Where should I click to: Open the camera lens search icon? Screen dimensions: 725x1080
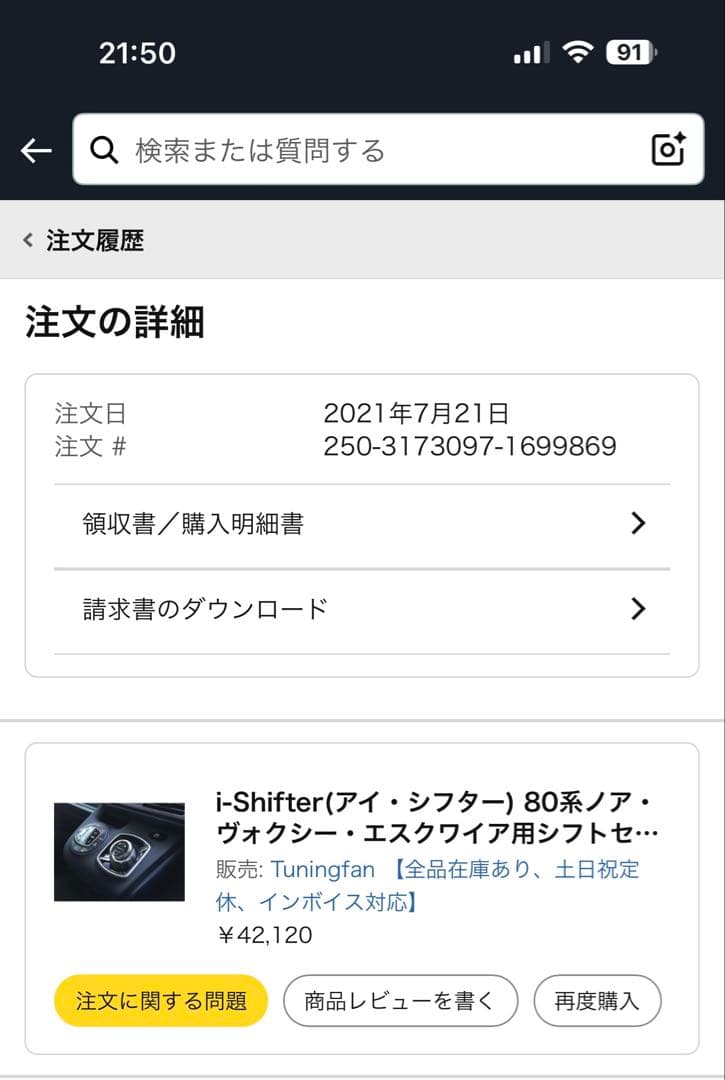point(668,150)
